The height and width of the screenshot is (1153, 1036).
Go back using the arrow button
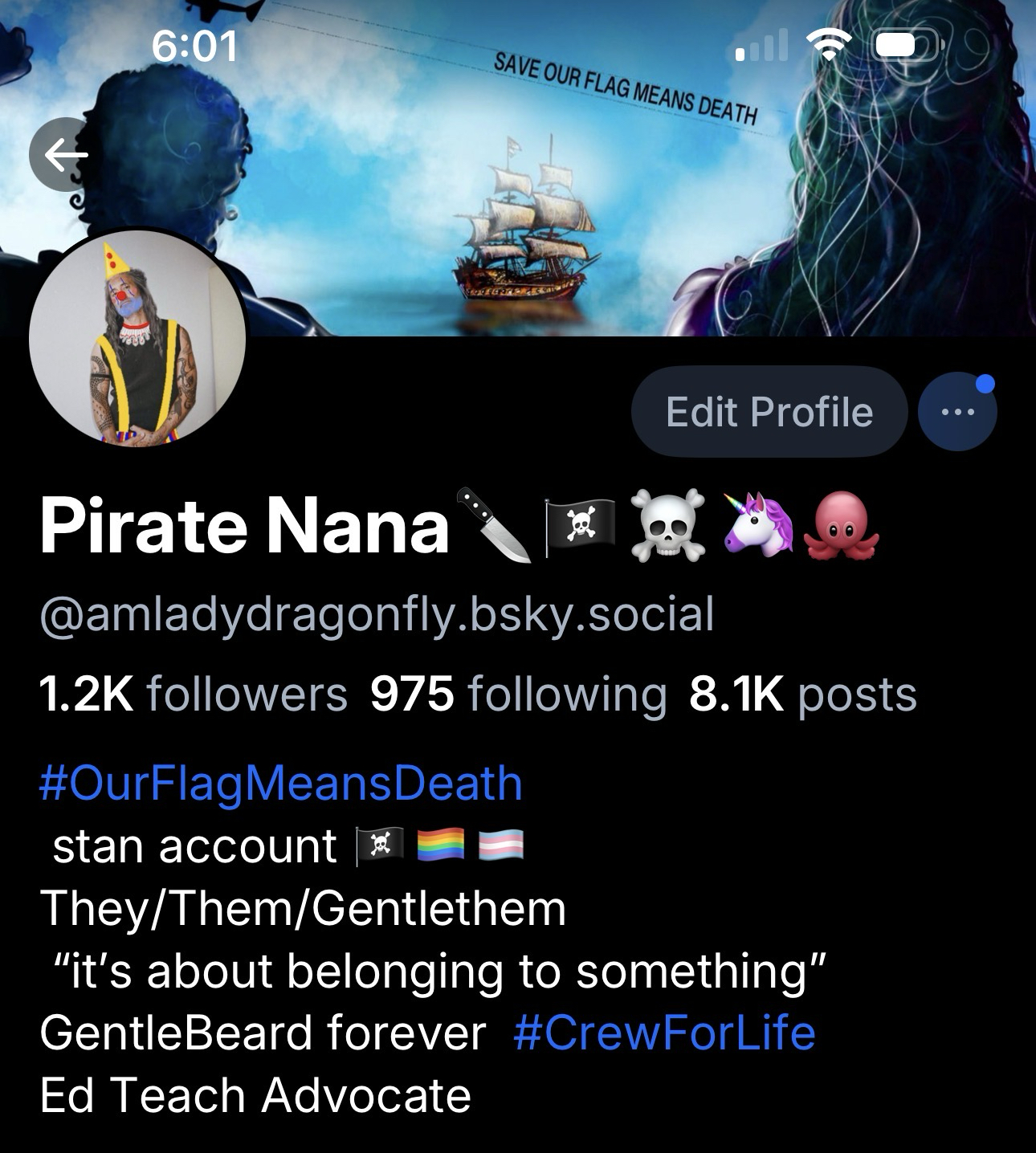(66, 155)
